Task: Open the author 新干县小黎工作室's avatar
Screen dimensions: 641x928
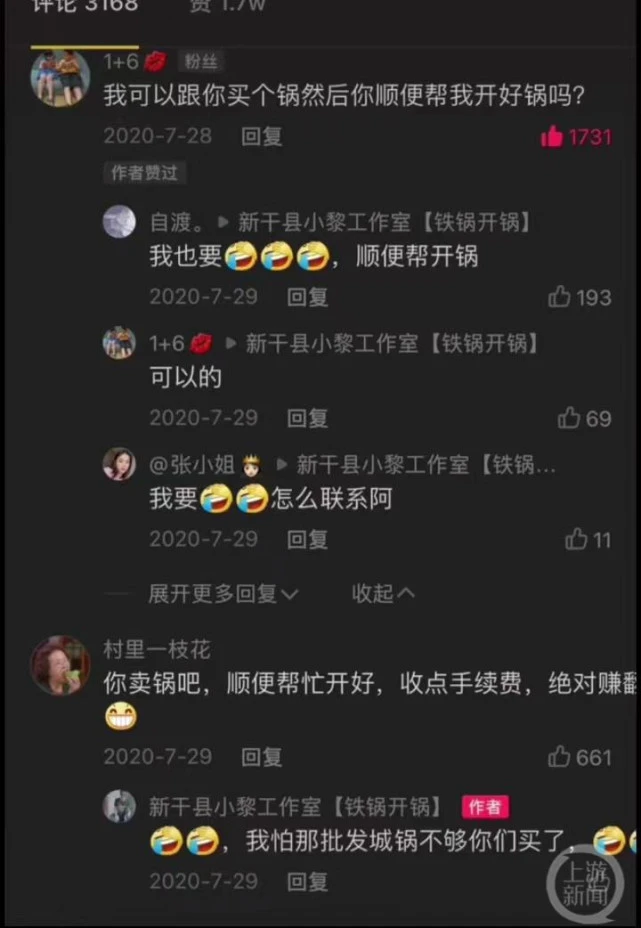Action: 119,806
